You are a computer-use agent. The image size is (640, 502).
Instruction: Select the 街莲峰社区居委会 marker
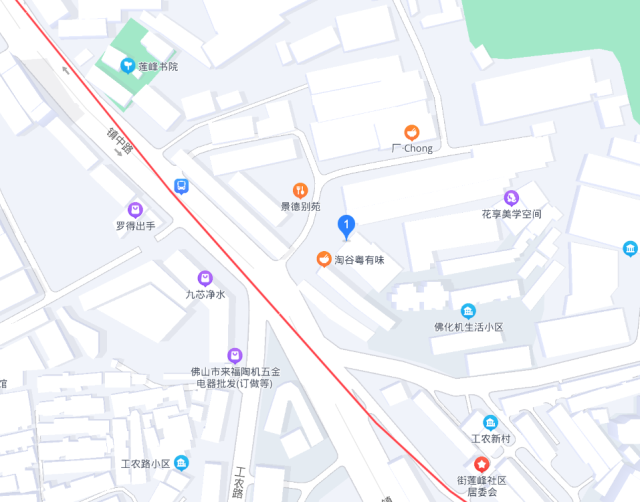tap(481, 464)
